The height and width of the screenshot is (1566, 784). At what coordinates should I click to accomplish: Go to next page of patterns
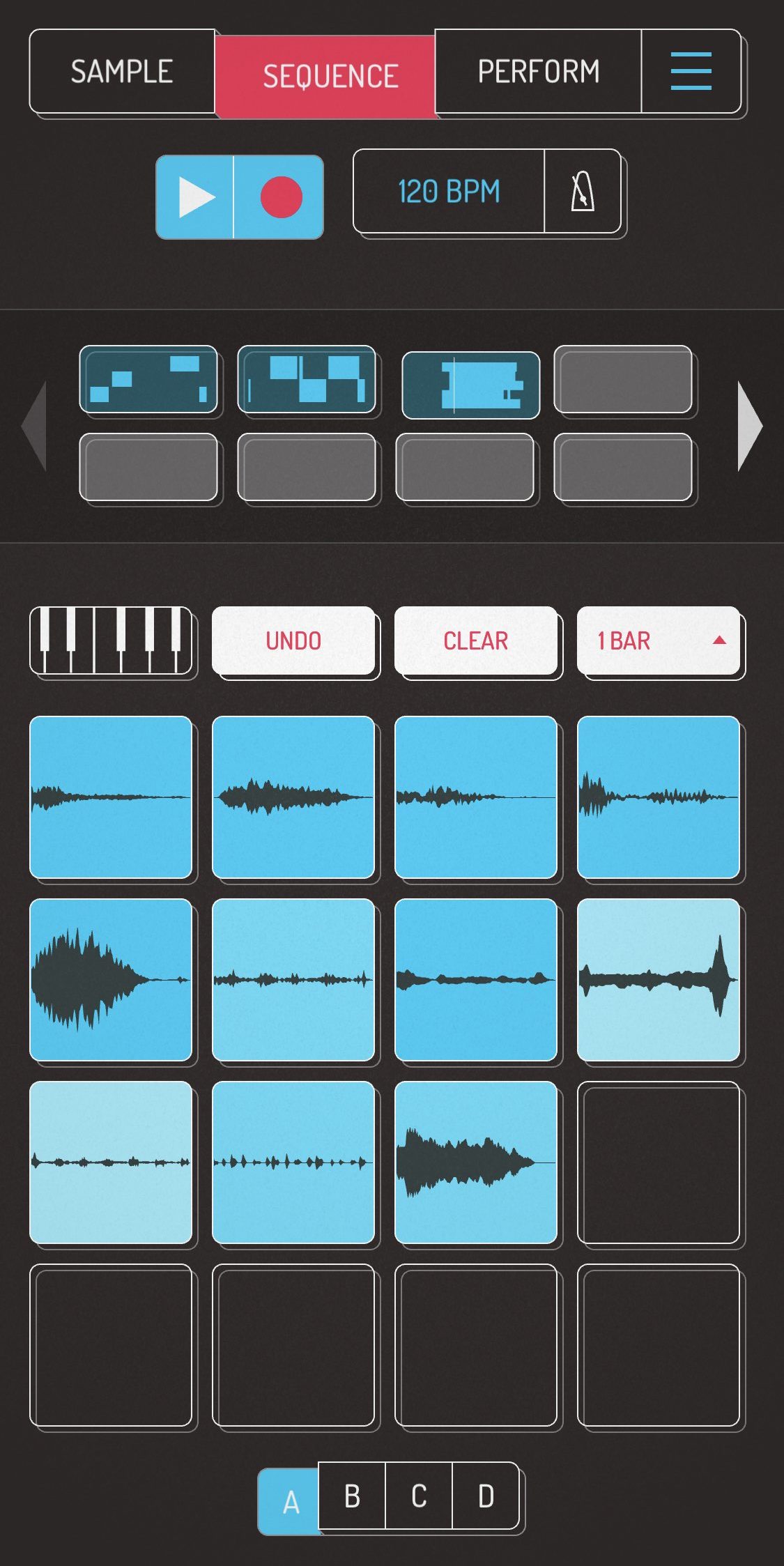coord(750,426)
